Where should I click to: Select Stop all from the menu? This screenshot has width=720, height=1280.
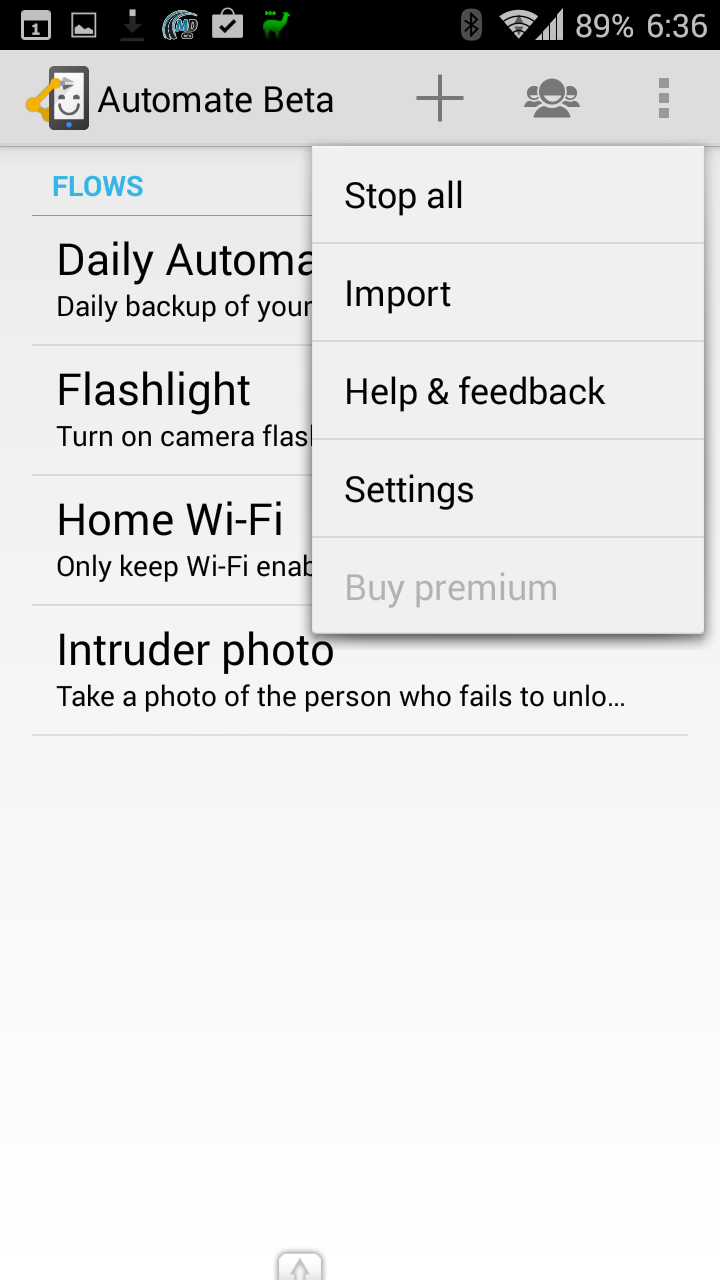pos(508,195)
